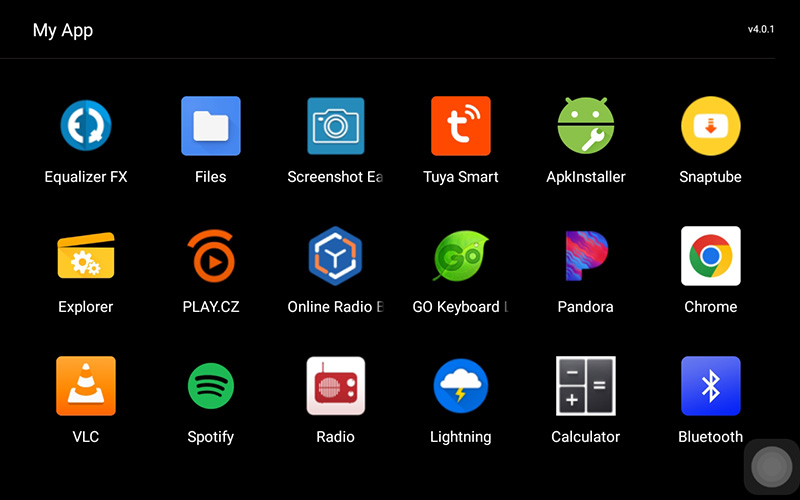Open the Equalizer FX app

pyautogui.click(x=86, y=127)
